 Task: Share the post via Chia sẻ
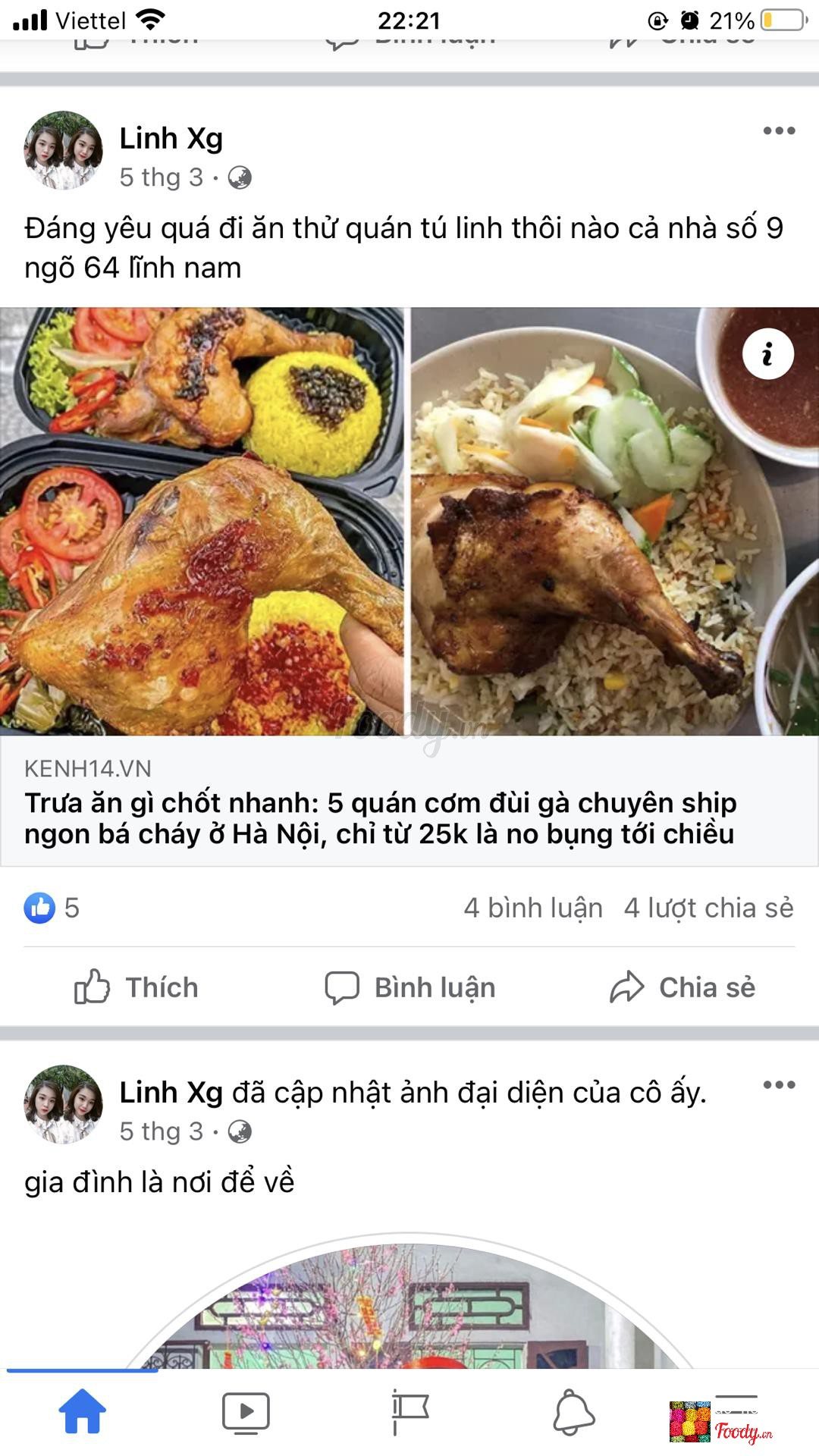click(x=682, y=987)
